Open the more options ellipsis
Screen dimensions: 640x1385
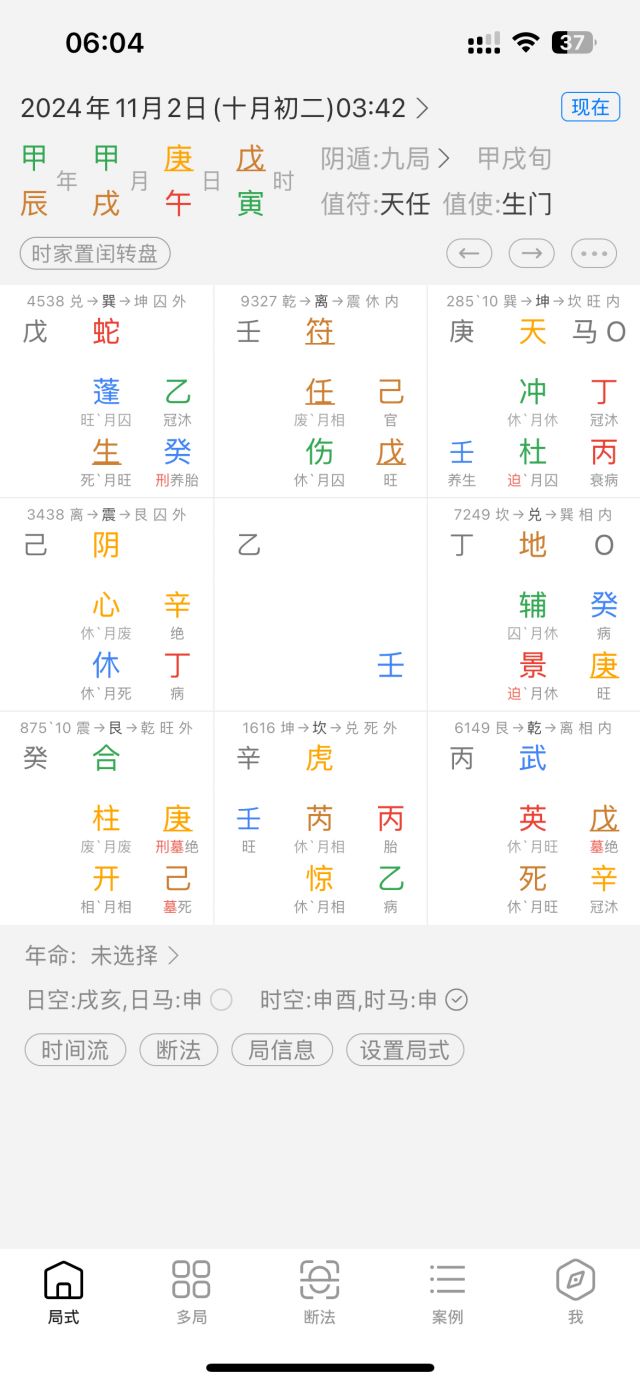(593, 253)
